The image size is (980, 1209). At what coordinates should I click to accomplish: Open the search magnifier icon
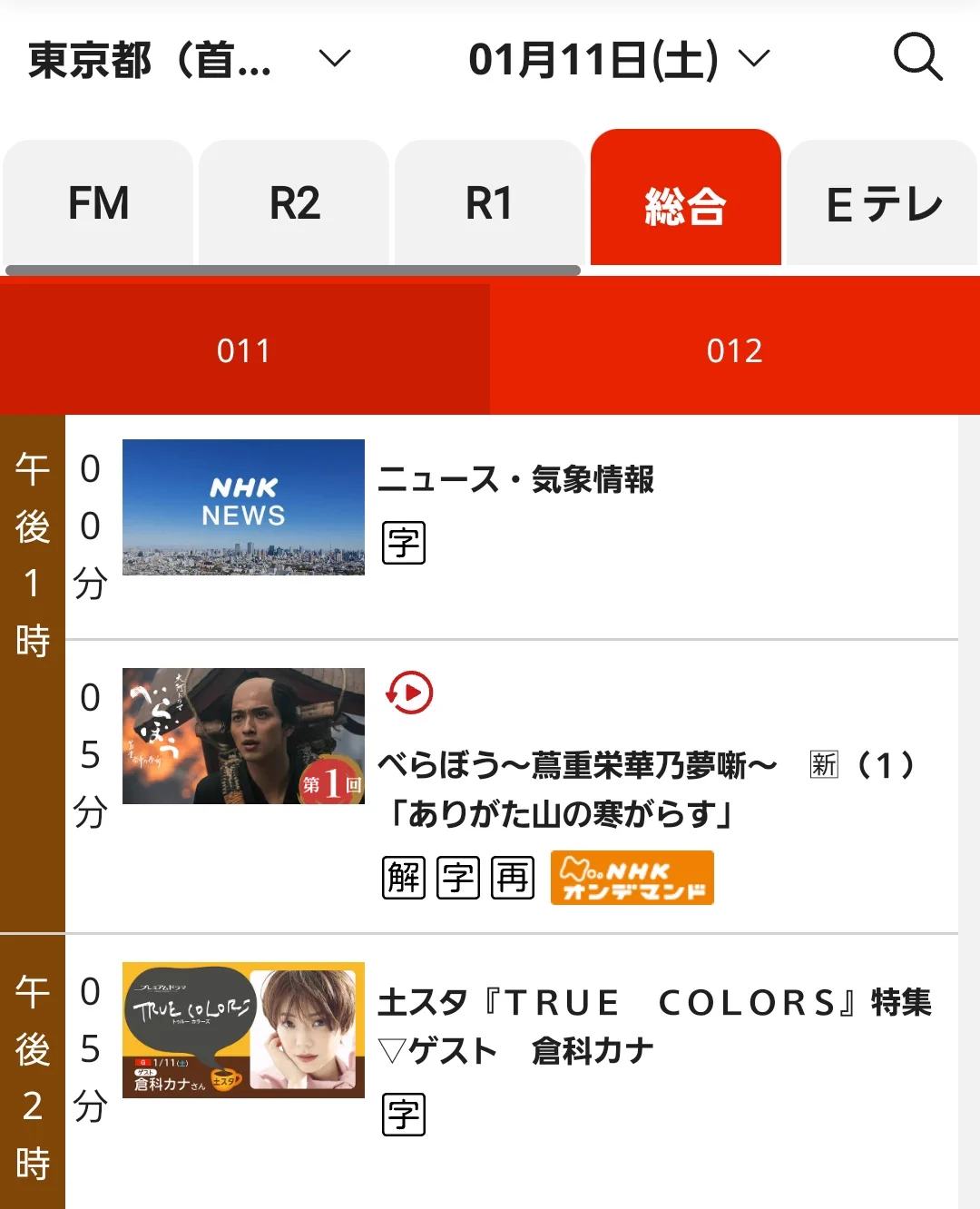tap(917, 57)
